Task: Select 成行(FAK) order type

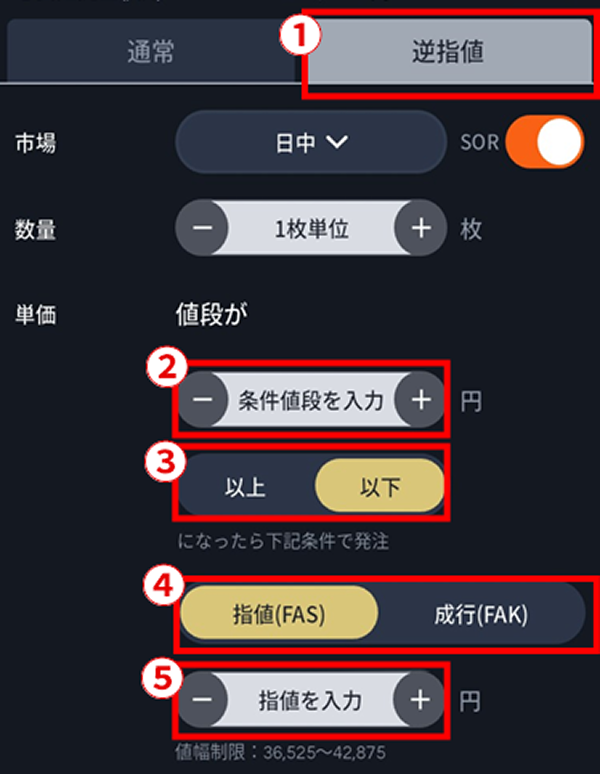Action: pos(481,611)
